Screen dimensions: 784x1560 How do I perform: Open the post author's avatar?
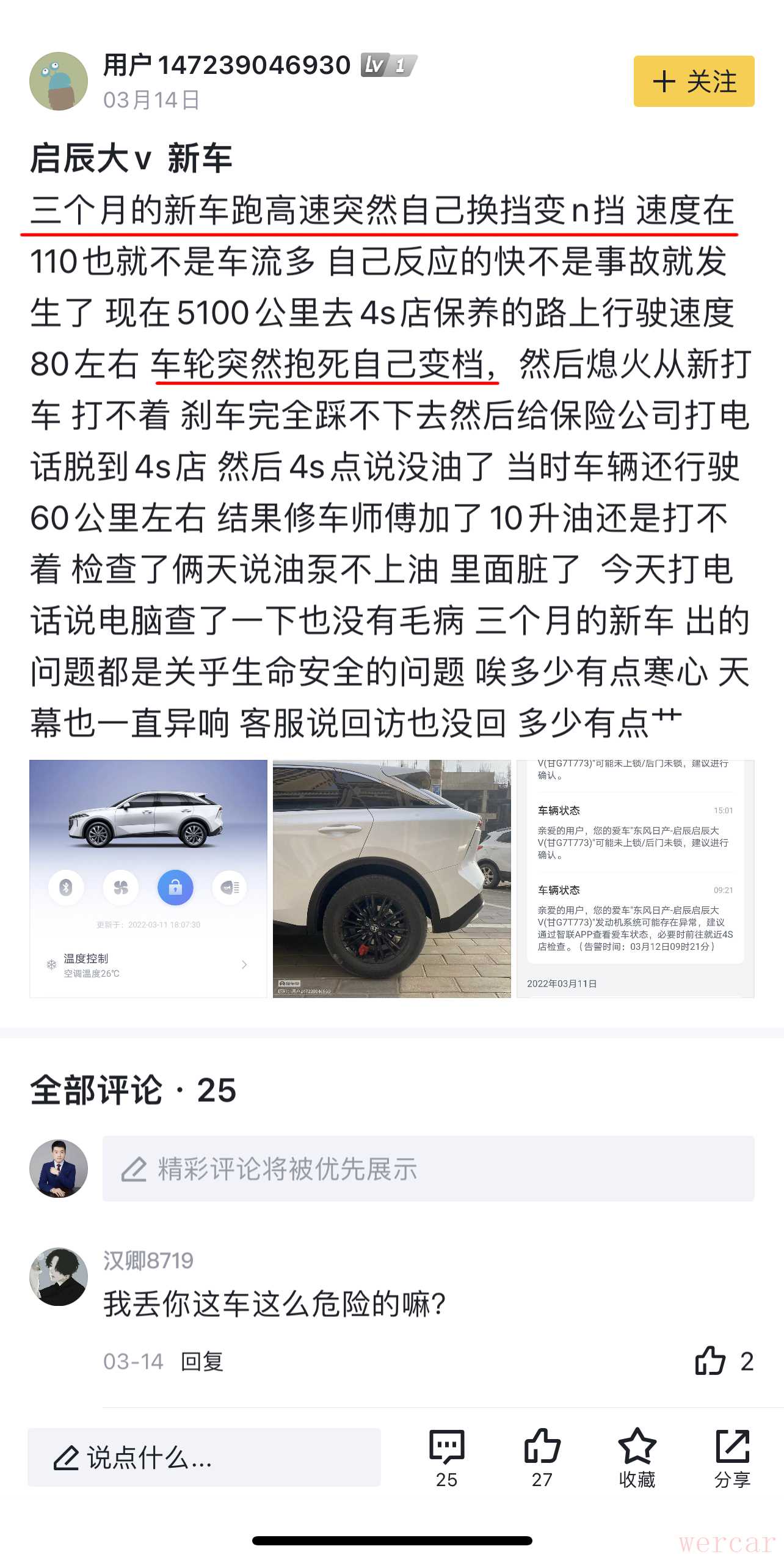[59, 81]
